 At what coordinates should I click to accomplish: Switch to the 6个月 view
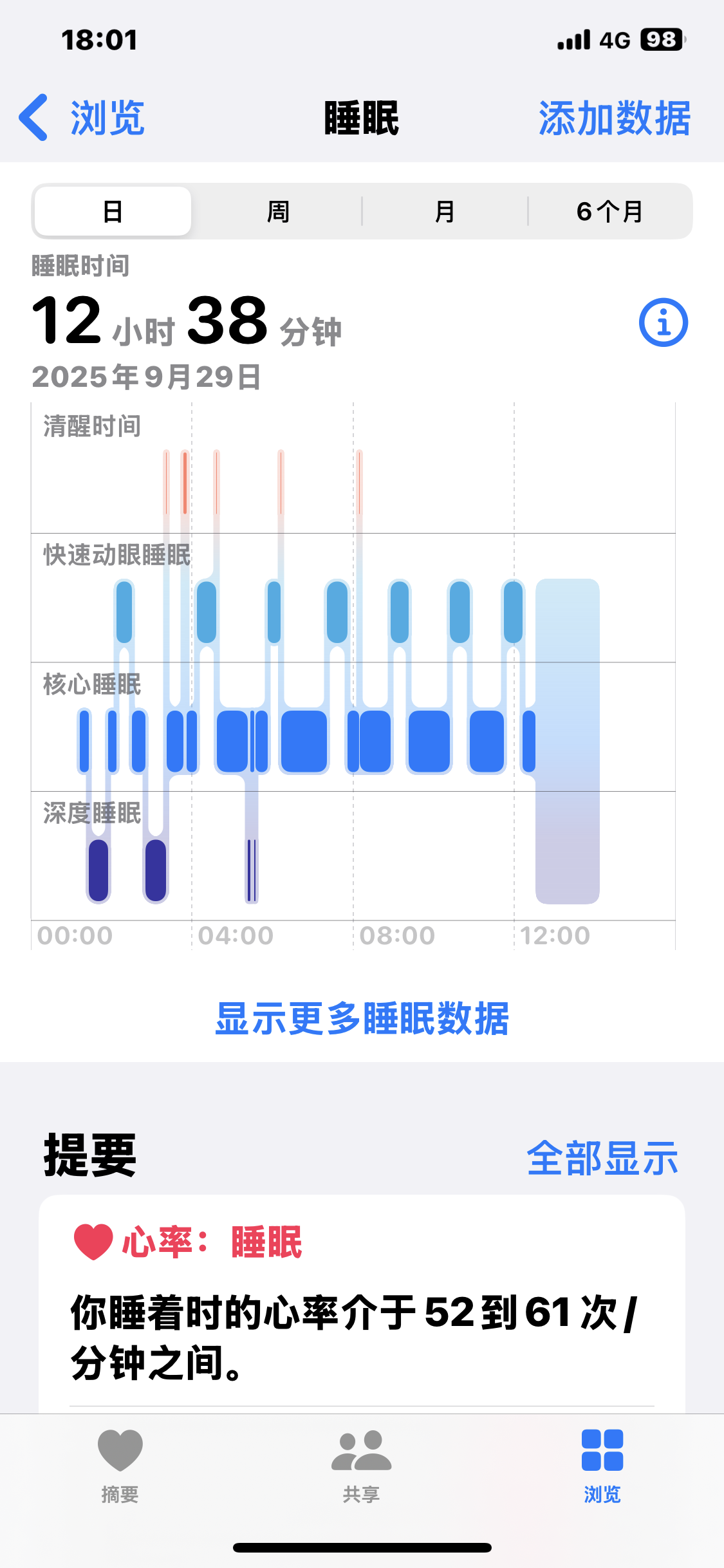[x=609, y=211]
